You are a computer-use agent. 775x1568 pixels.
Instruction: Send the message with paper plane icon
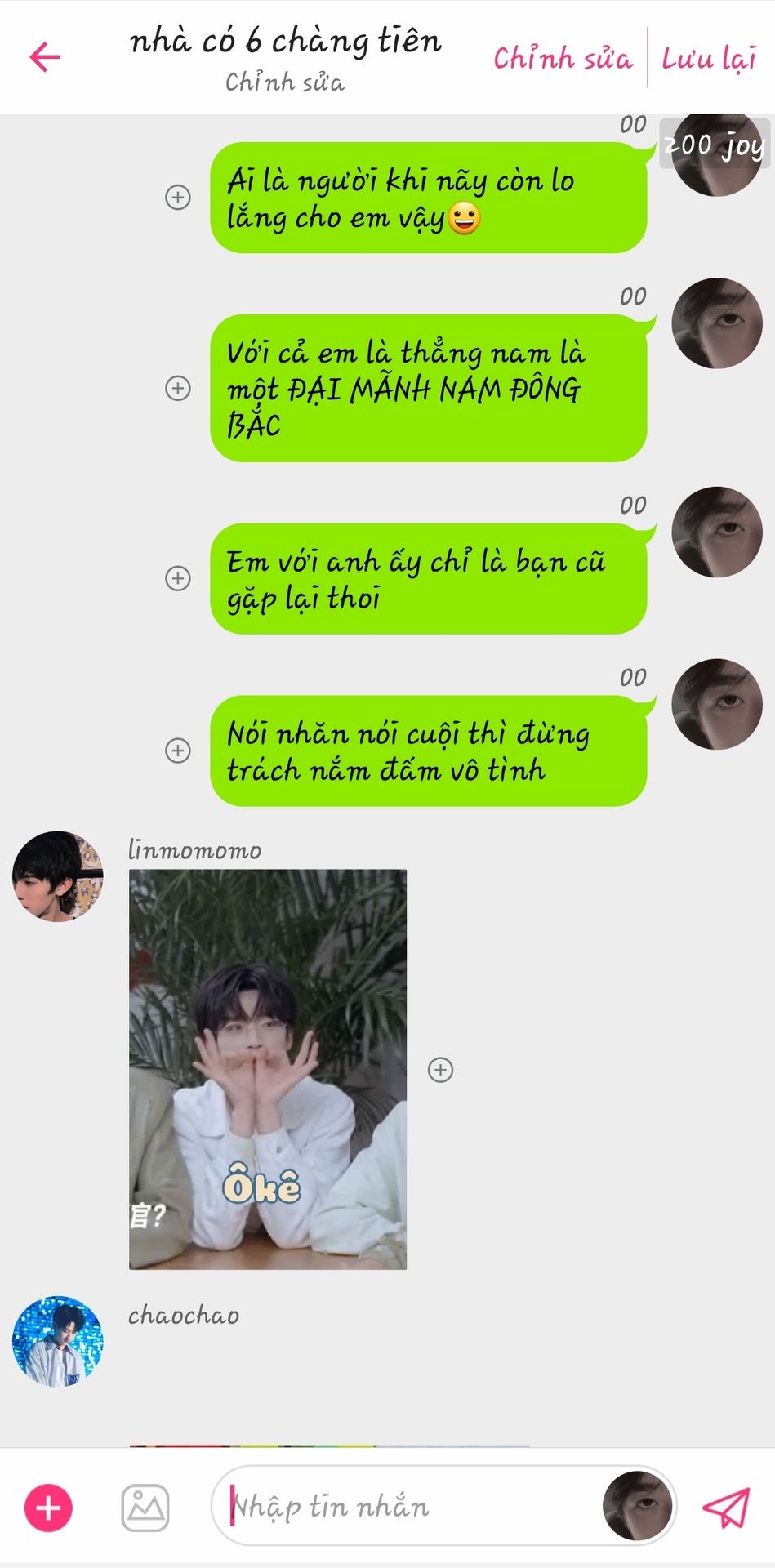point(726,1508)
